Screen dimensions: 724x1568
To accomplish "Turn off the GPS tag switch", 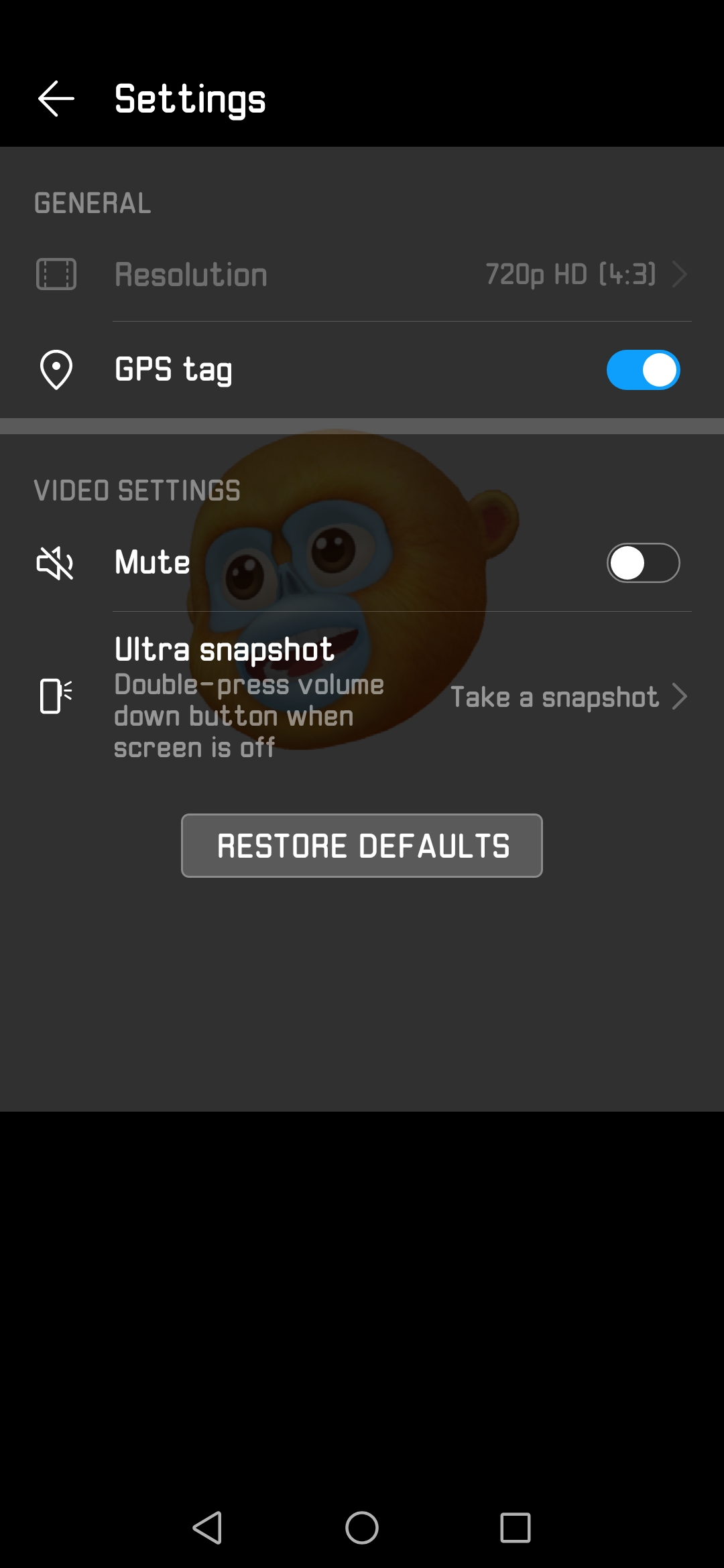I will coord(642,370).
